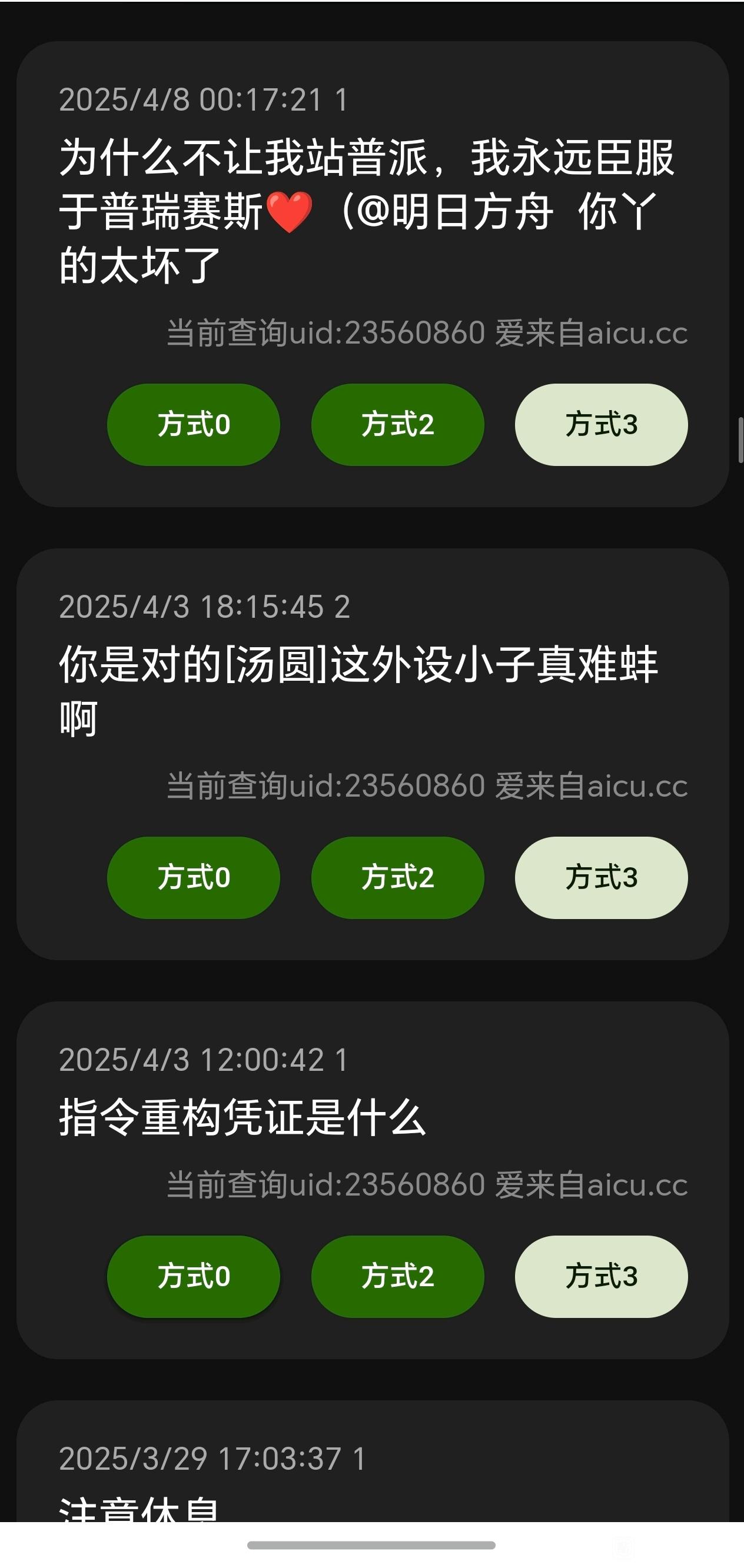Tap 方式0 under the 00:17:21 comment
Image resolution: width=744 pixels, height=1568 pixels.
tap(193, 424)
